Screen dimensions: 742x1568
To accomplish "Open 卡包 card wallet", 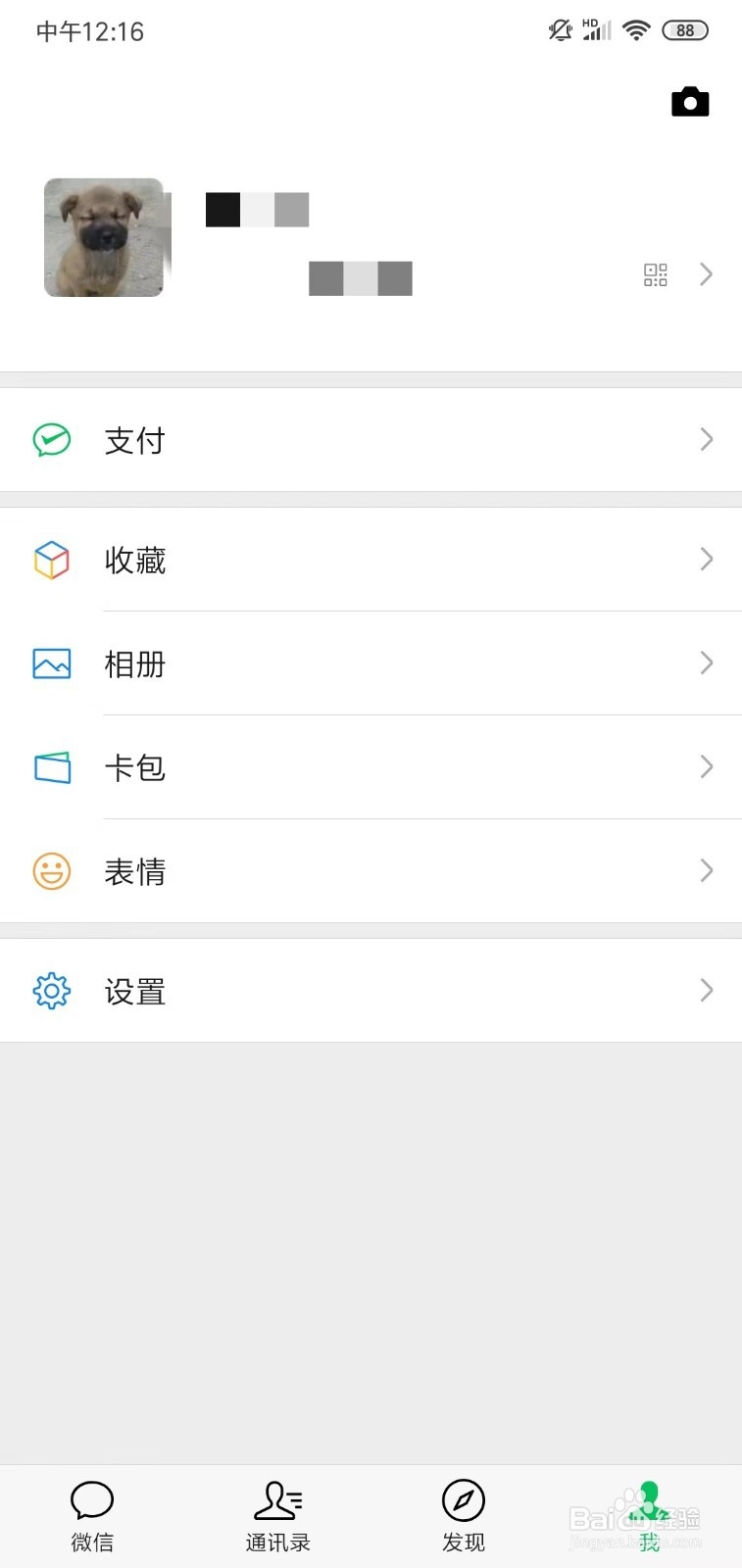I will [371, 767].
